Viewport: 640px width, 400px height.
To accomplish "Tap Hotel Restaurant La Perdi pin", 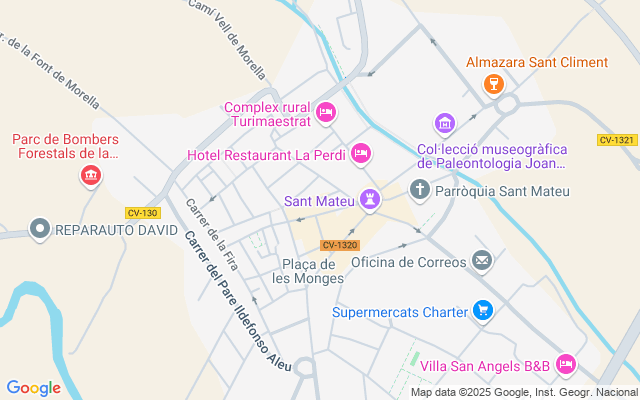I will click(361, 153).
